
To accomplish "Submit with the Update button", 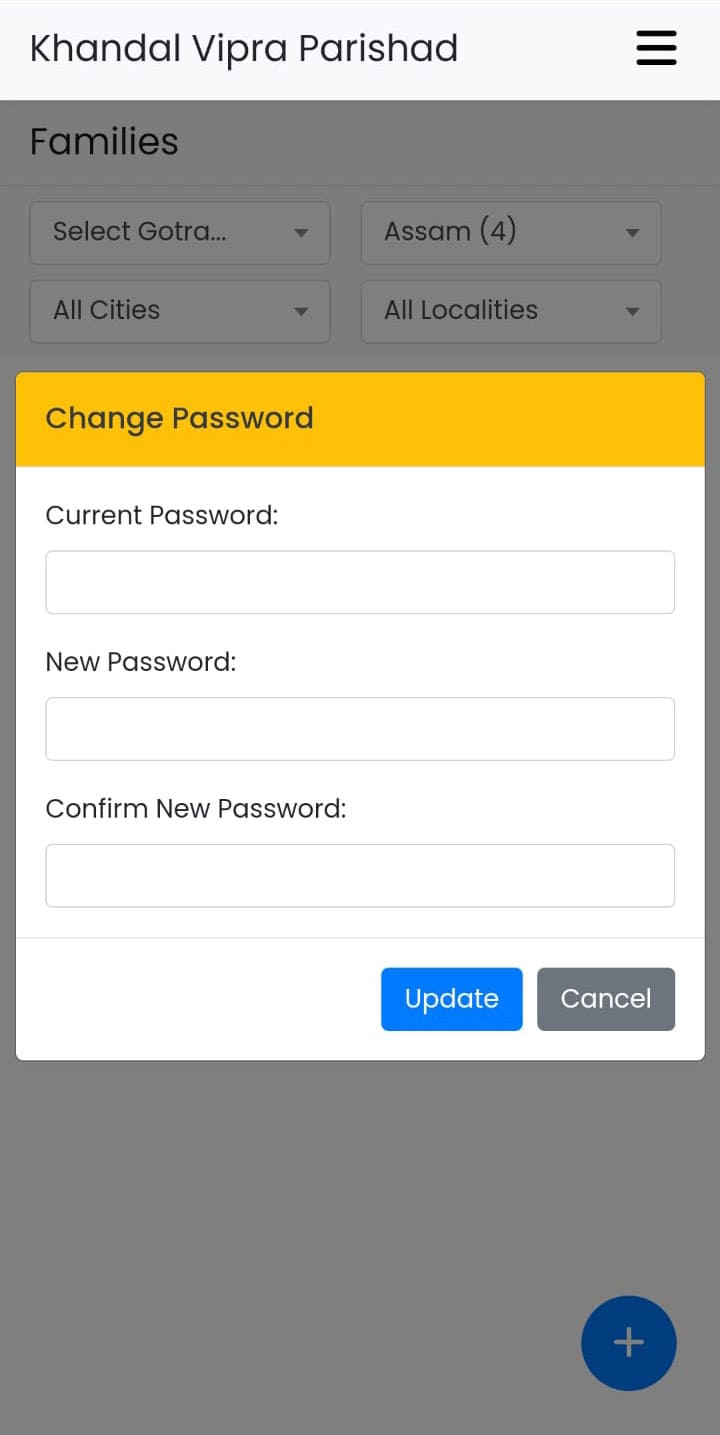I will click(x=452, y=999).
